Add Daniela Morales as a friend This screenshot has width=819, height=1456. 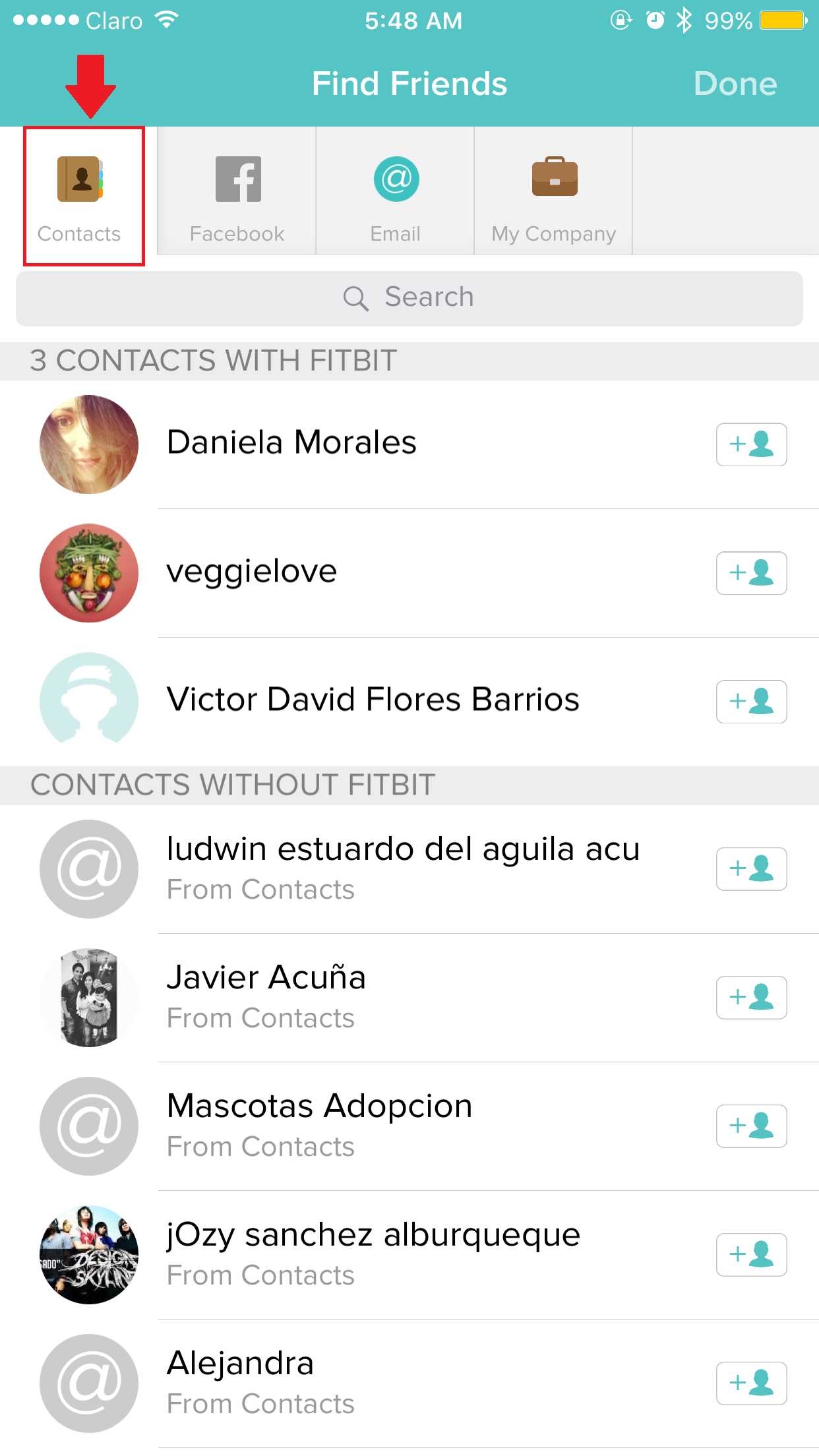click(x=751, y=444)
